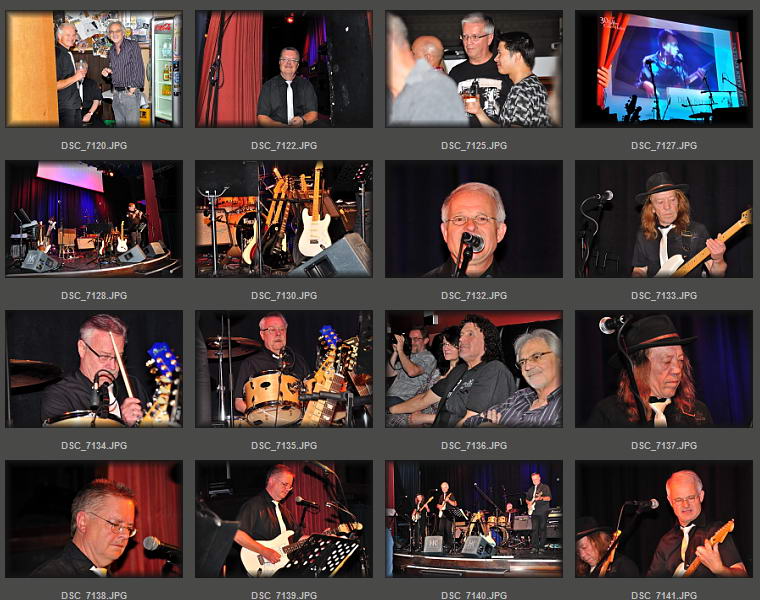
Task: Open photo DSC_7134.JPG
Action: click(x=94, y=369)
